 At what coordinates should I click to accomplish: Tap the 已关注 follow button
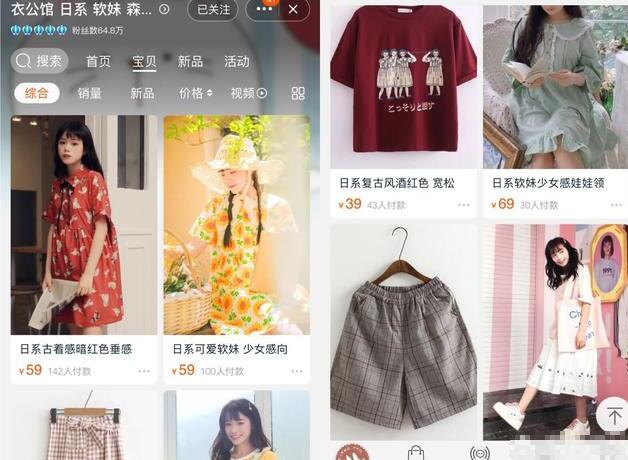tap(212, 9)
